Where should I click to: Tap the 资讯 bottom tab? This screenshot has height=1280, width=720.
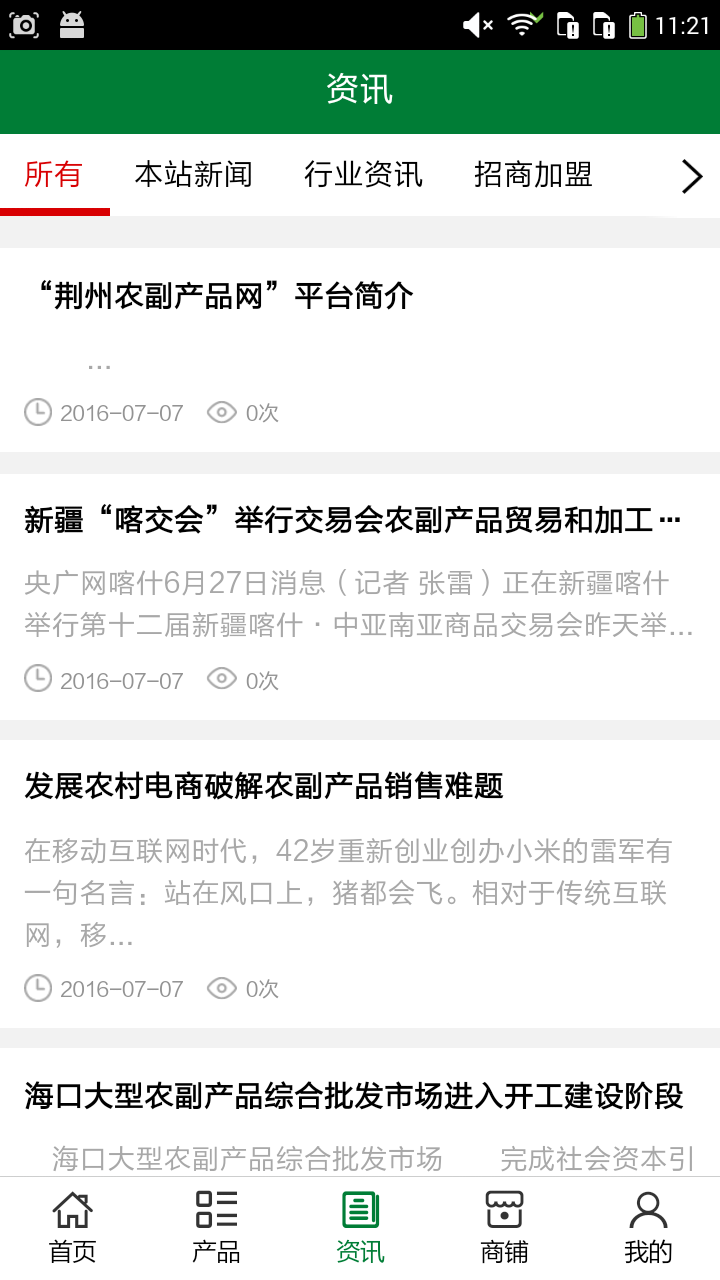(x=360, y=1228)
